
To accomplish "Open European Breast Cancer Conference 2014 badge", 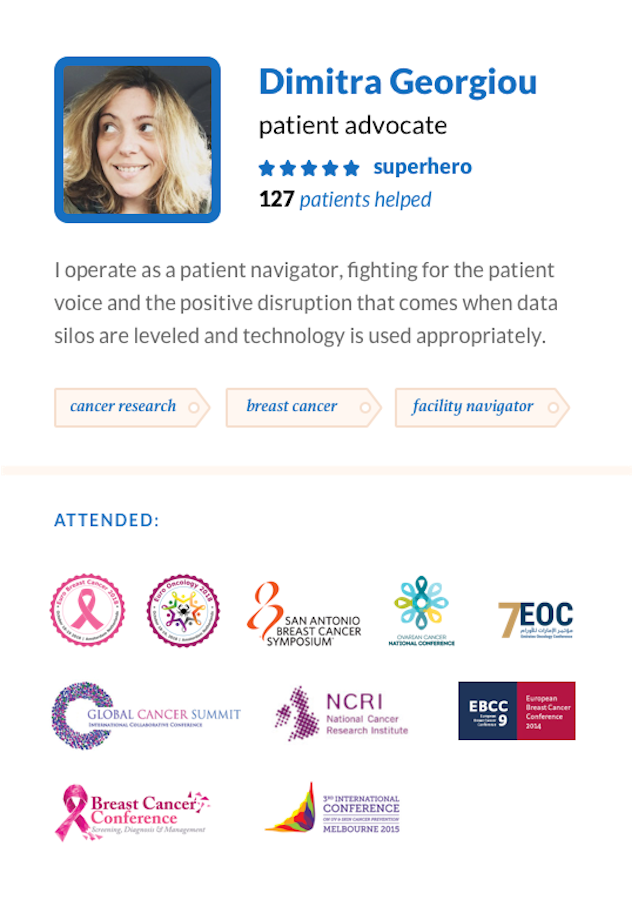I will (x=516, y=711).
